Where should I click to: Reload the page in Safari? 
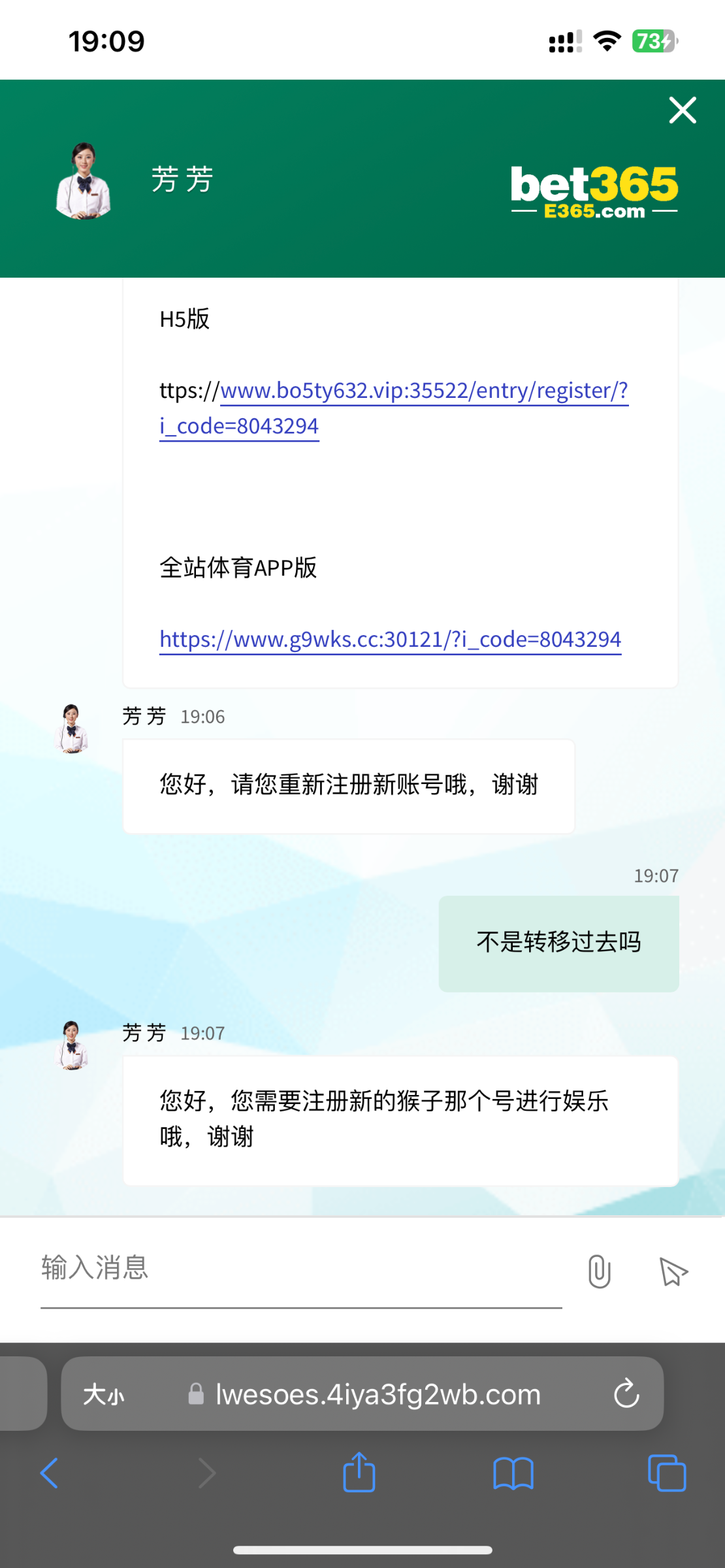click(x=626, y=1394)
